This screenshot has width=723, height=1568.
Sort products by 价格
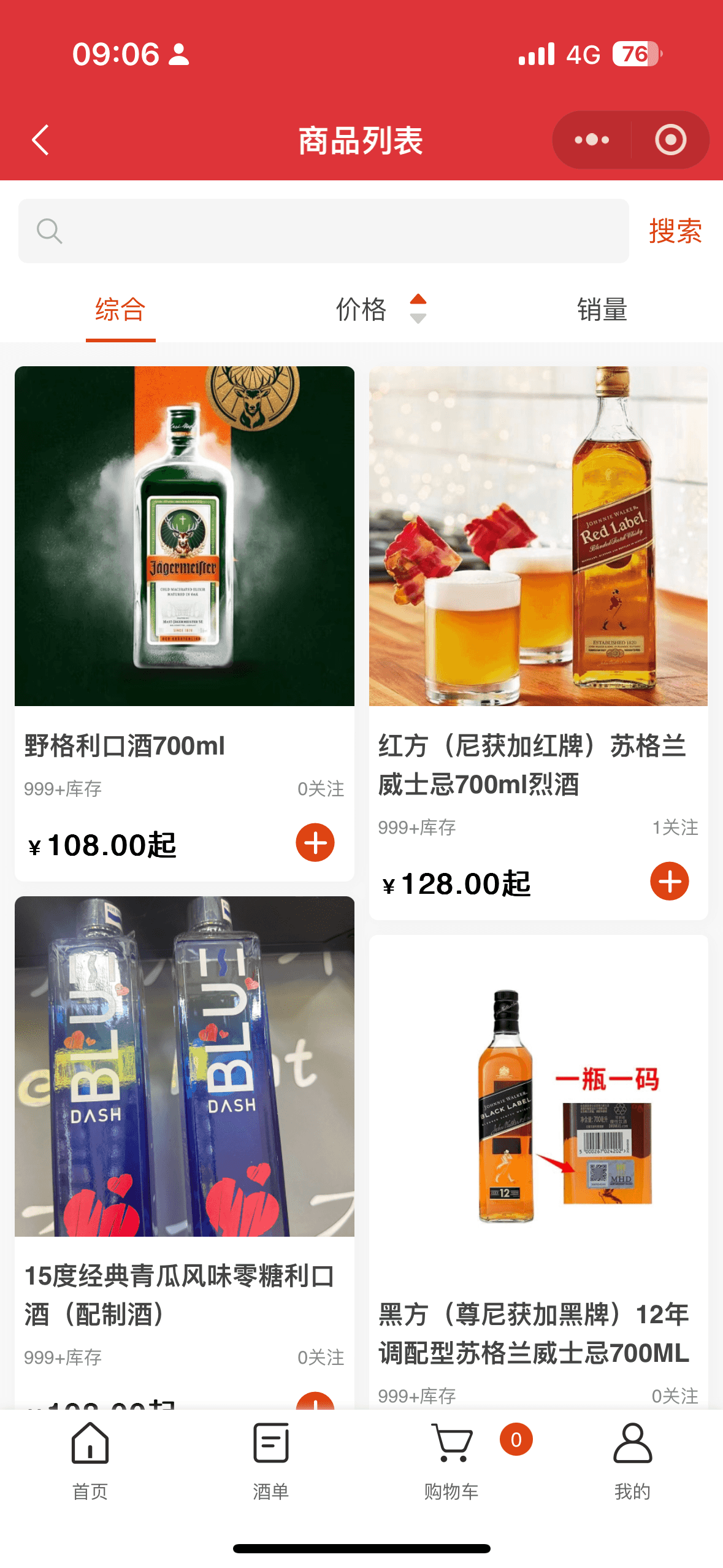pyautogui.click(x=379, y=309)
